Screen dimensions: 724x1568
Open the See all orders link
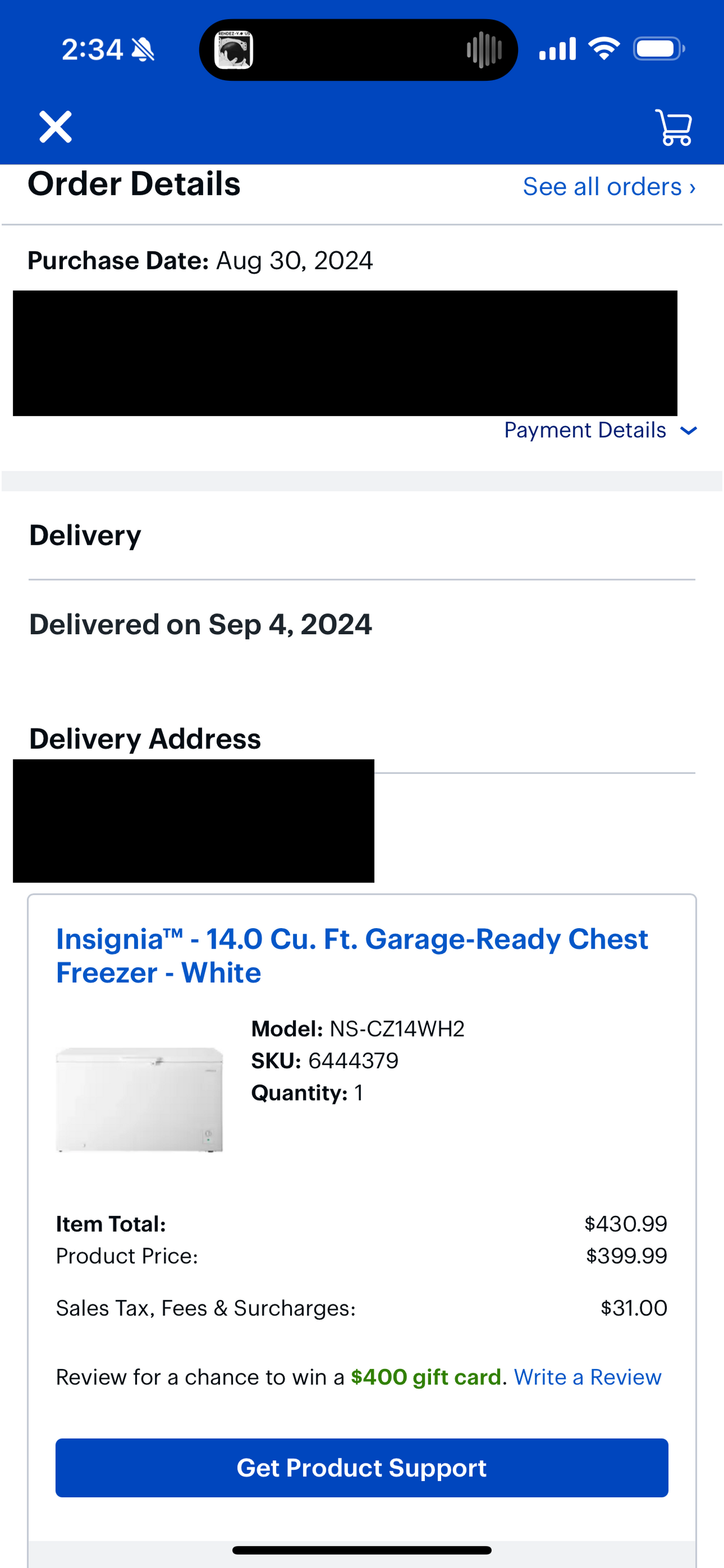pyautogui.click(x=609, y=187)
